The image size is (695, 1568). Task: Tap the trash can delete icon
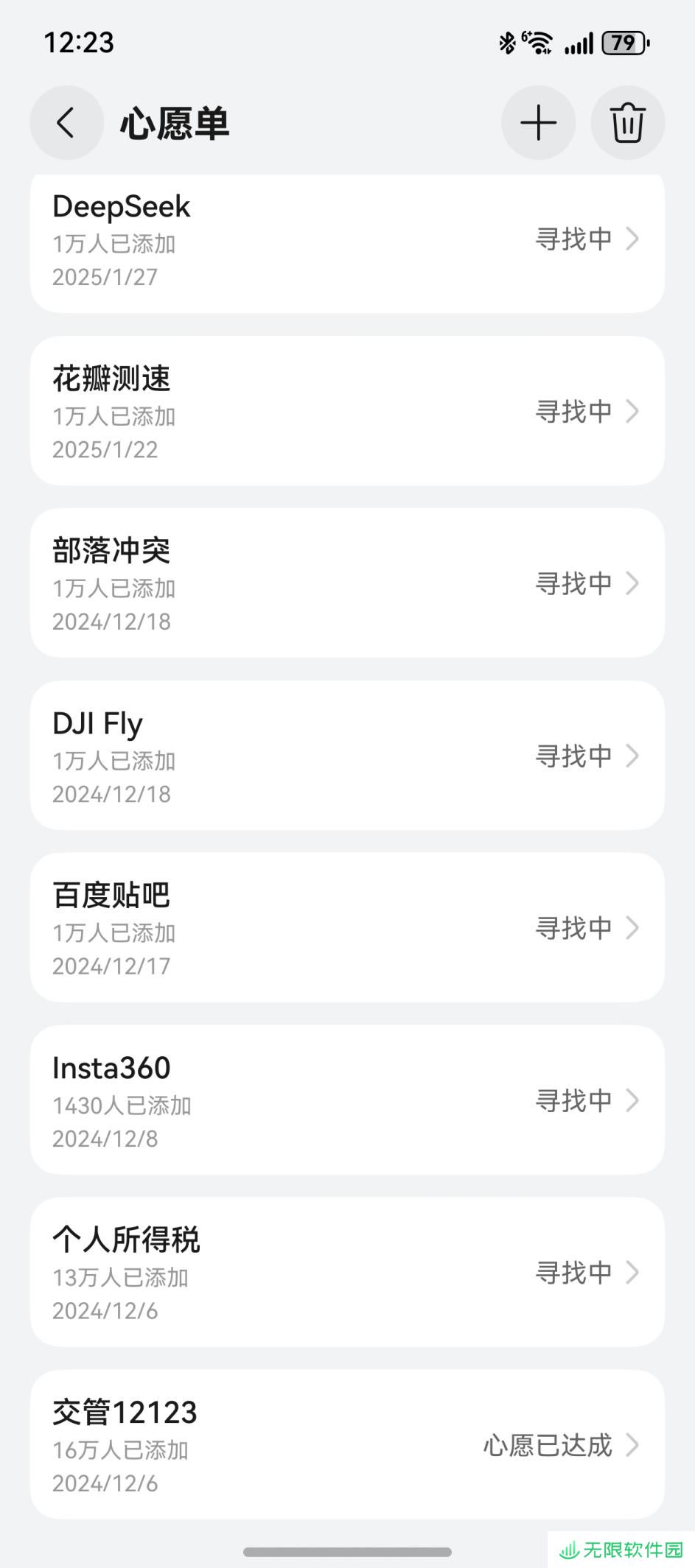click(x=628, y=123)
